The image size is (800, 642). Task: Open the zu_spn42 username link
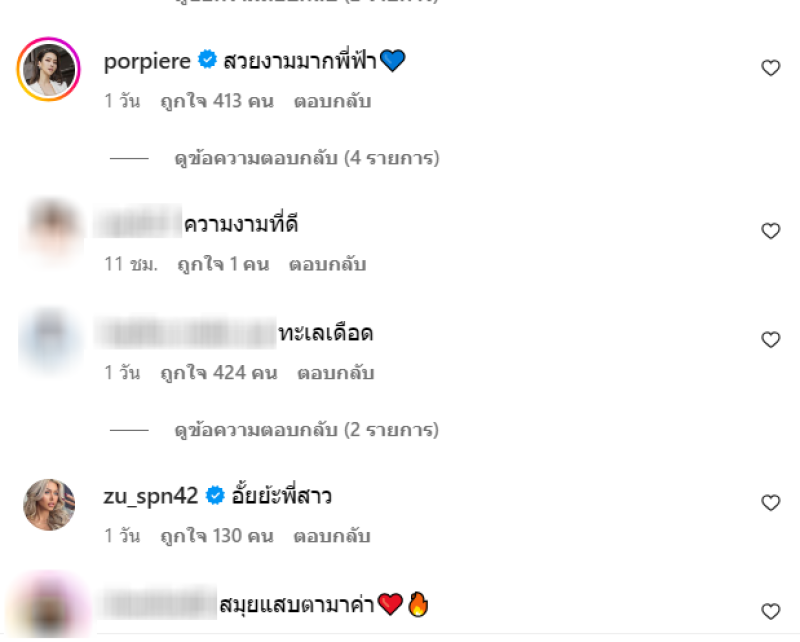(x=150, y=496)
